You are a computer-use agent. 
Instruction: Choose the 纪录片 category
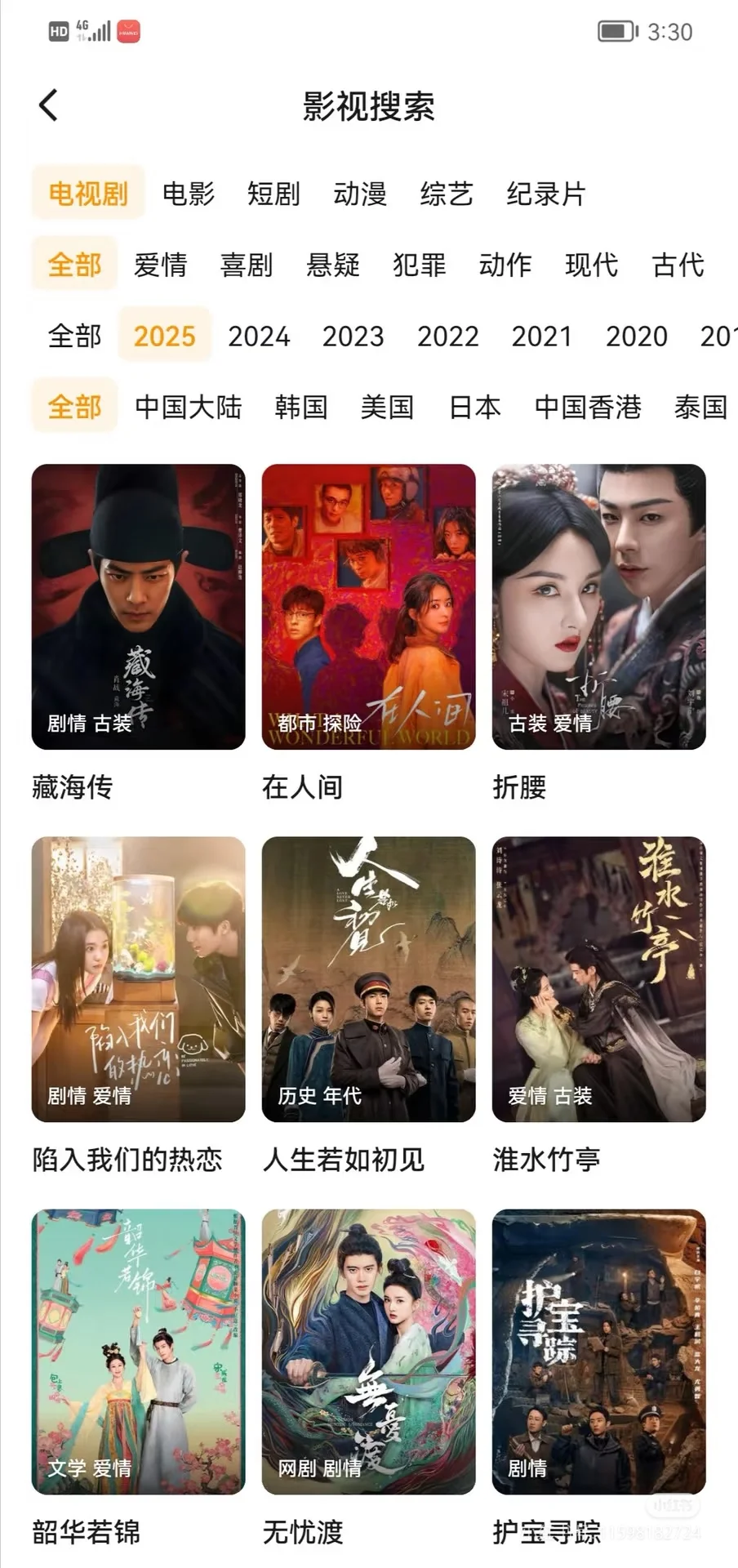click(546, 194)
